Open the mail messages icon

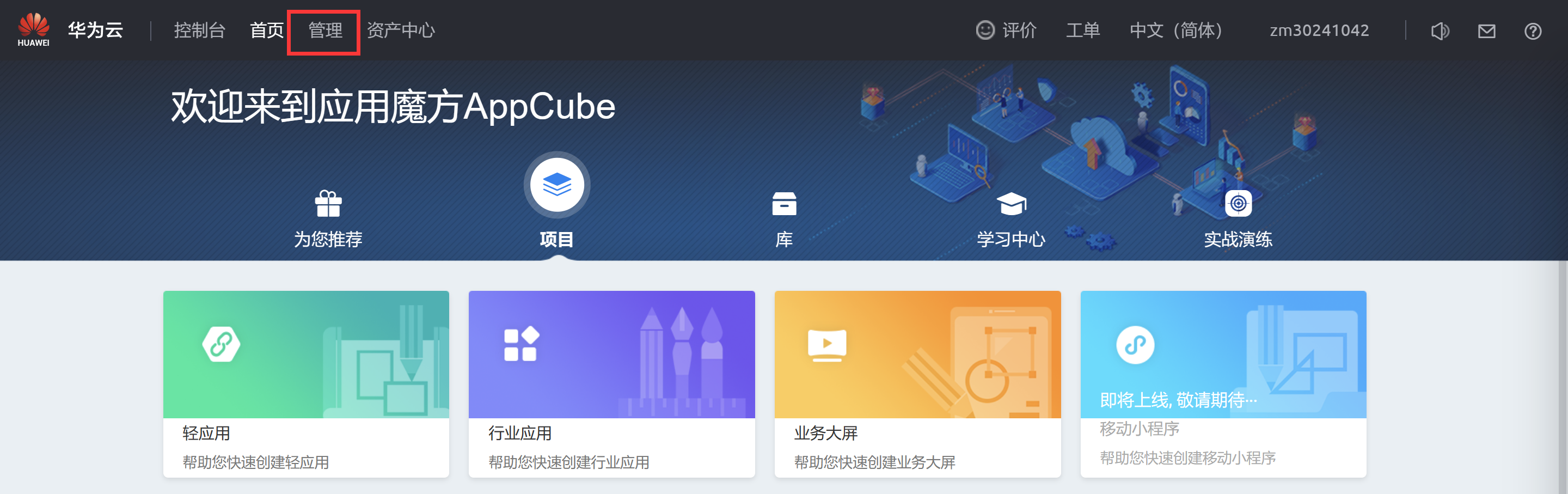point(1486,31)
